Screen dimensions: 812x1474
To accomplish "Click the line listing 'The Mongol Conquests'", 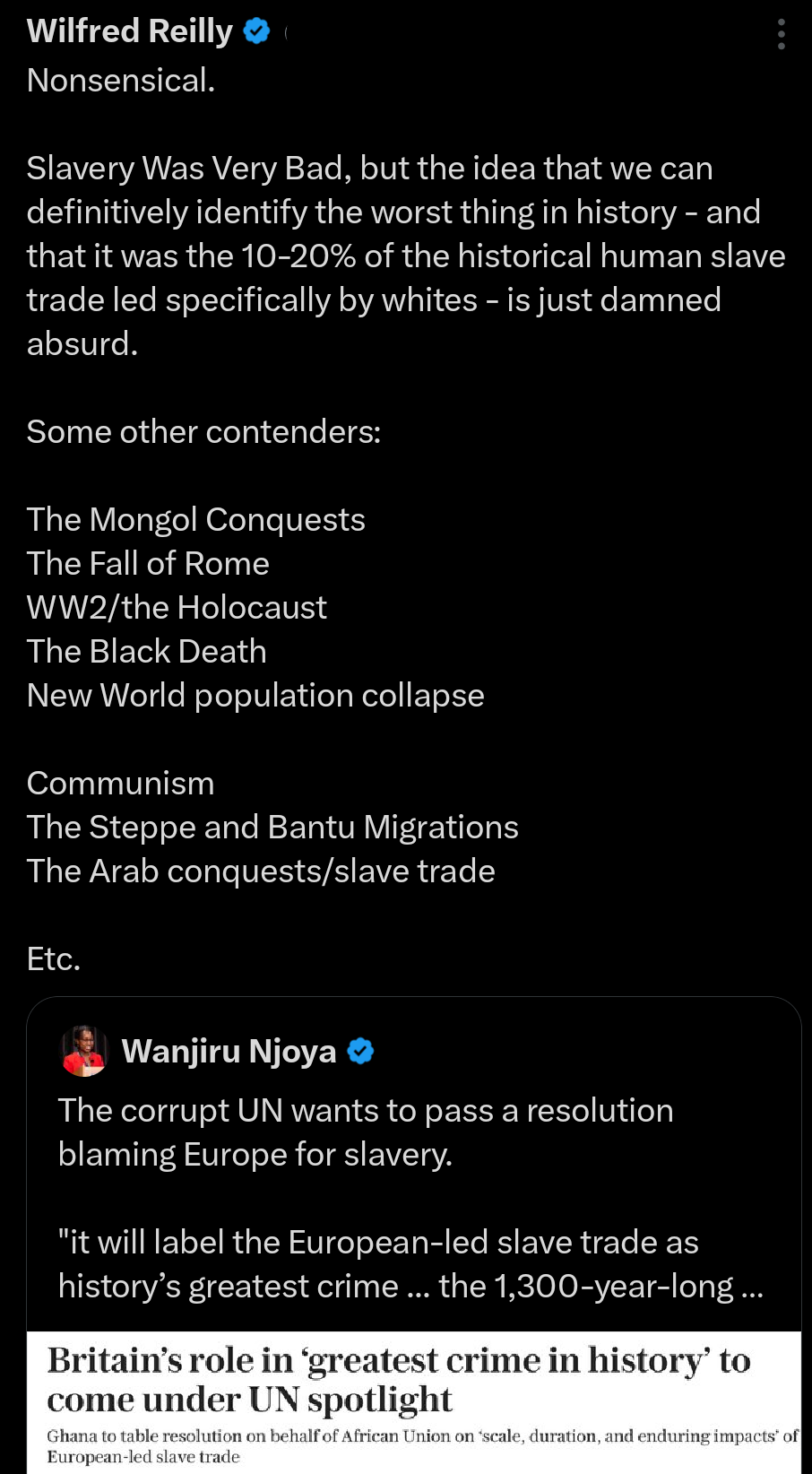I will point(195,519).
